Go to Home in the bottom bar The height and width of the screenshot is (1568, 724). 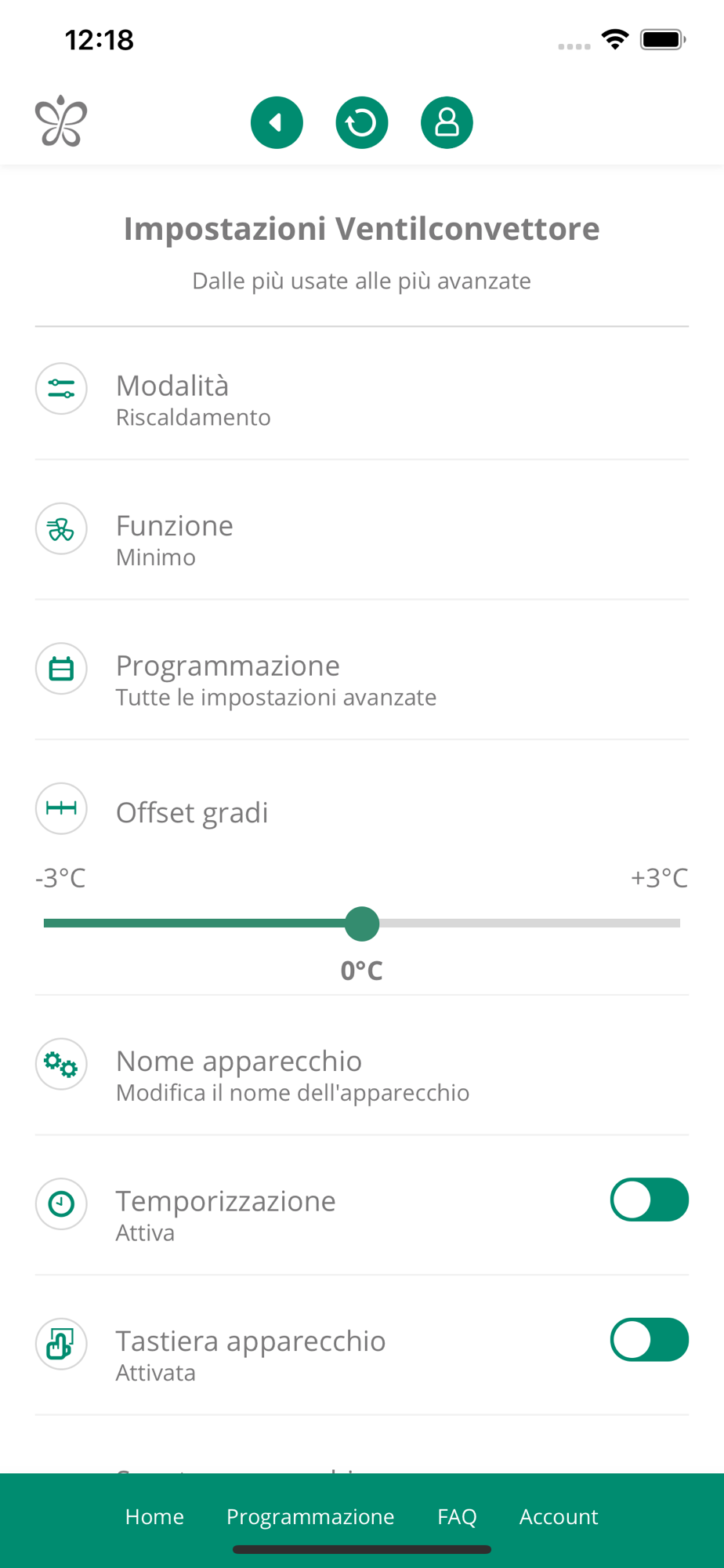click(x=154, y=1516)
